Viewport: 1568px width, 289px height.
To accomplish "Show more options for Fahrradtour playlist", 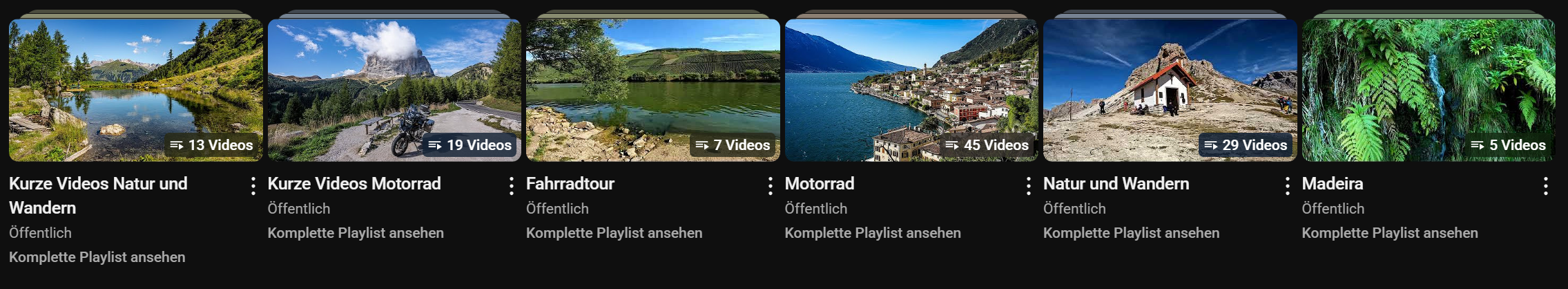I will pyautogui.click(x=770, y=185).
